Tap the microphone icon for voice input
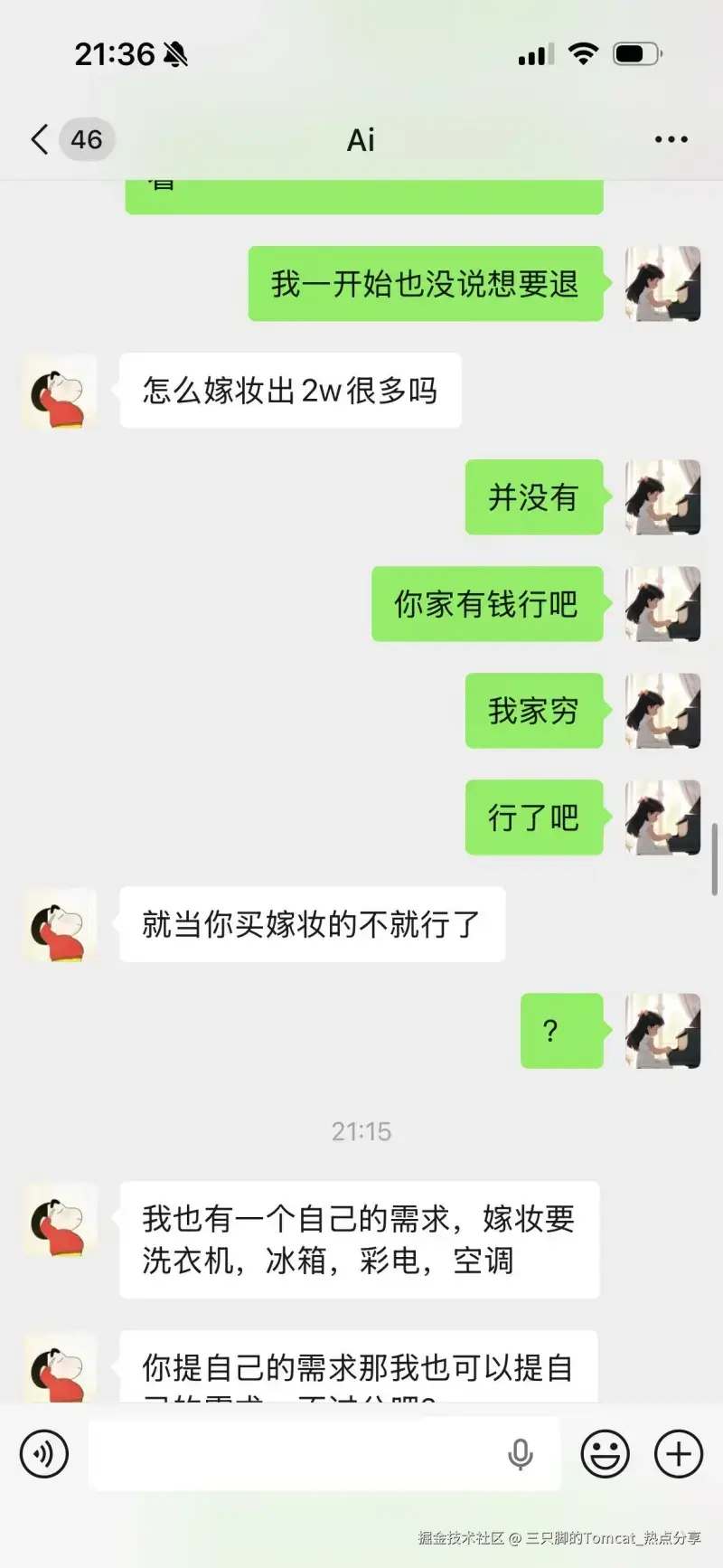 click(521, 1453)
